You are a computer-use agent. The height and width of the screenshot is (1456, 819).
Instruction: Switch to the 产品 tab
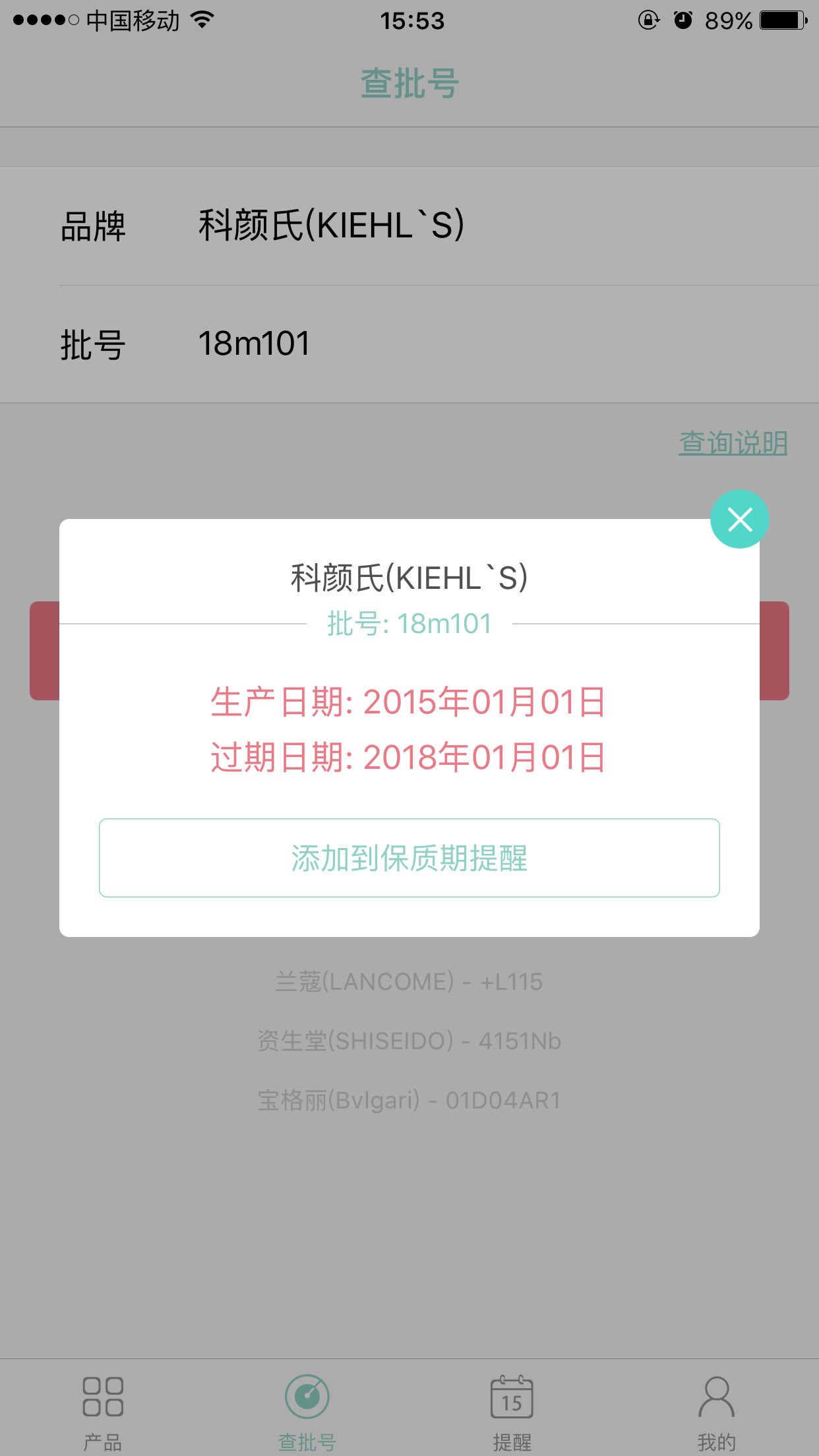click(x=103, y=1412)
